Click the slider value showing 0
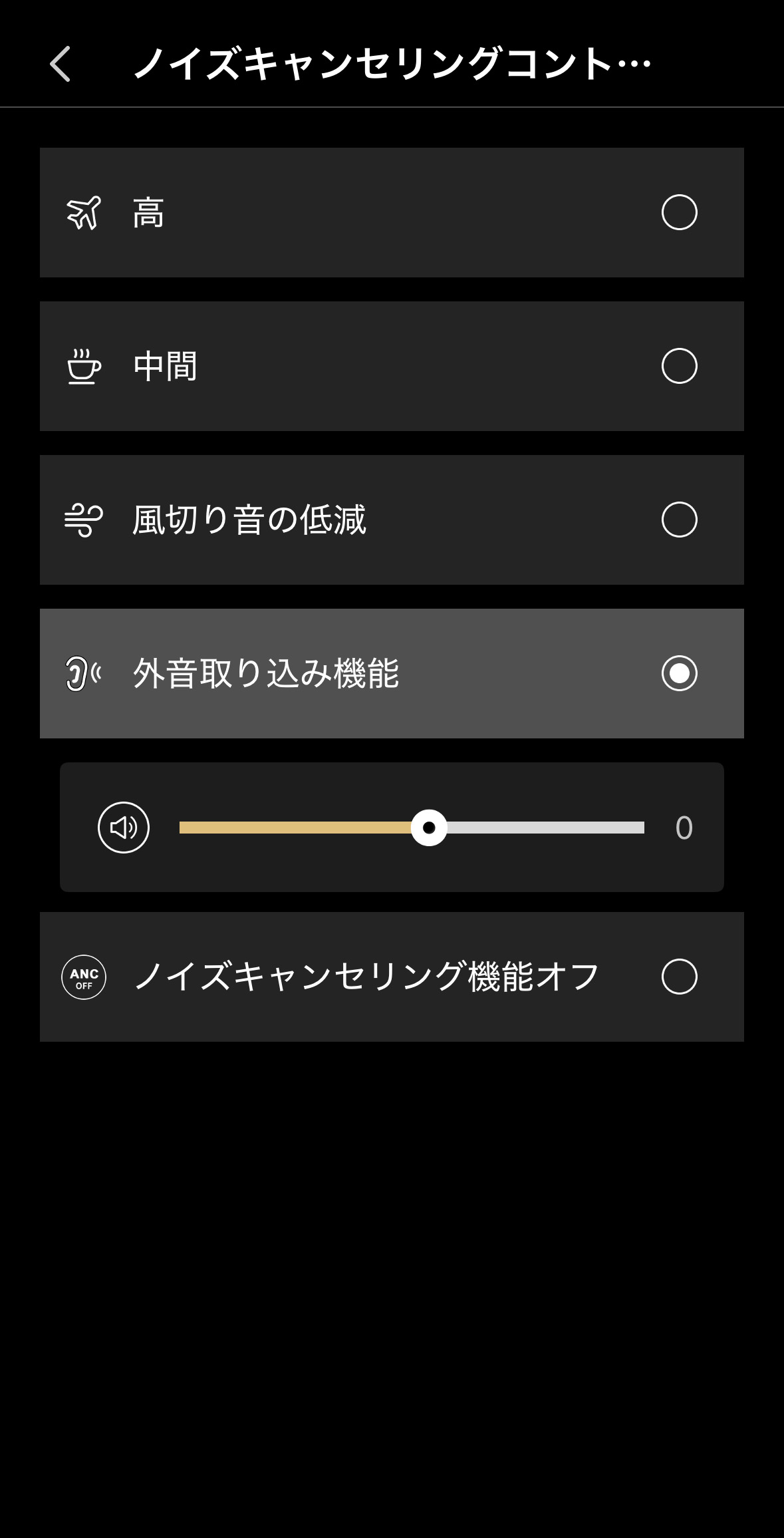This screenshot has height=1538, width=784. click(x=682, y=827)
